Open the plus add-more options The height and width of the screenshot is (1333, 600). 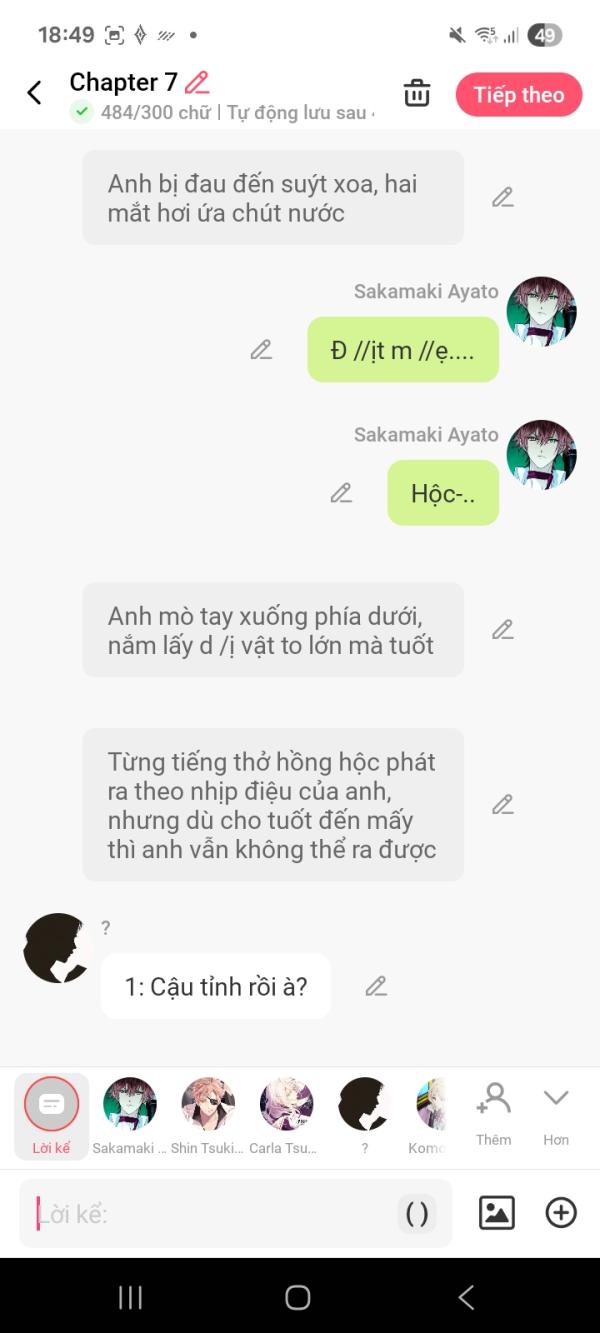click(561, 1213)
